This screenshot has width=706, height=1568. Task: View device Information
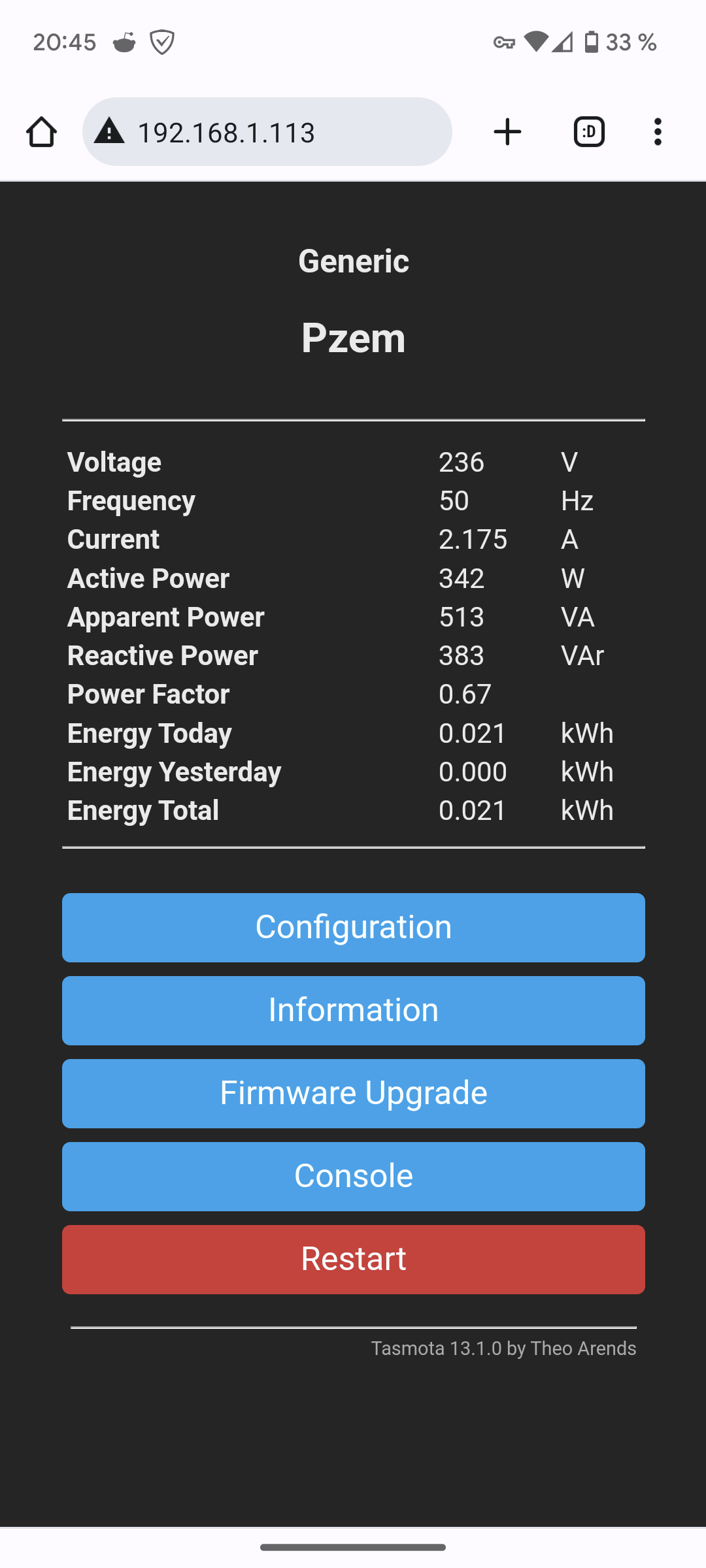point(353,1010)
